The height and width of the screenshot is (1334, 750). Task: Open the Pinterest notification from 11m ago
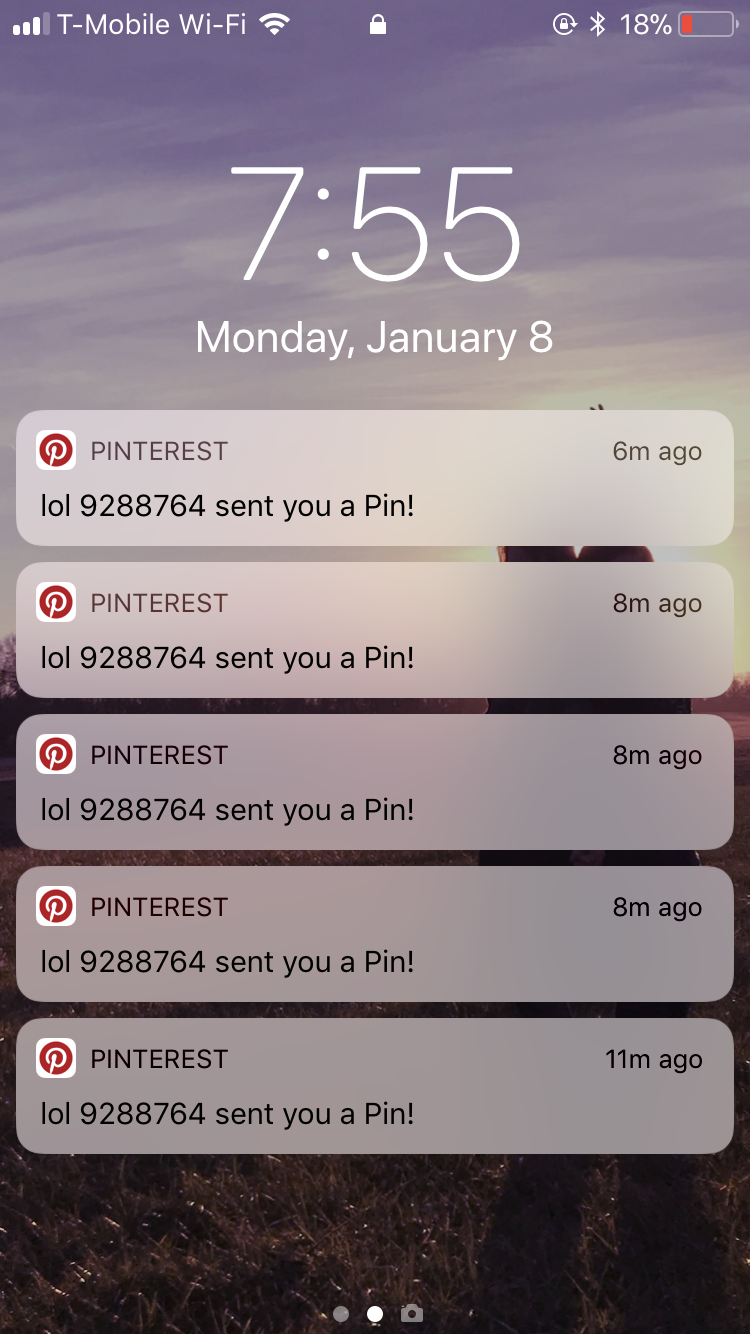click(x=375, y=1086)
